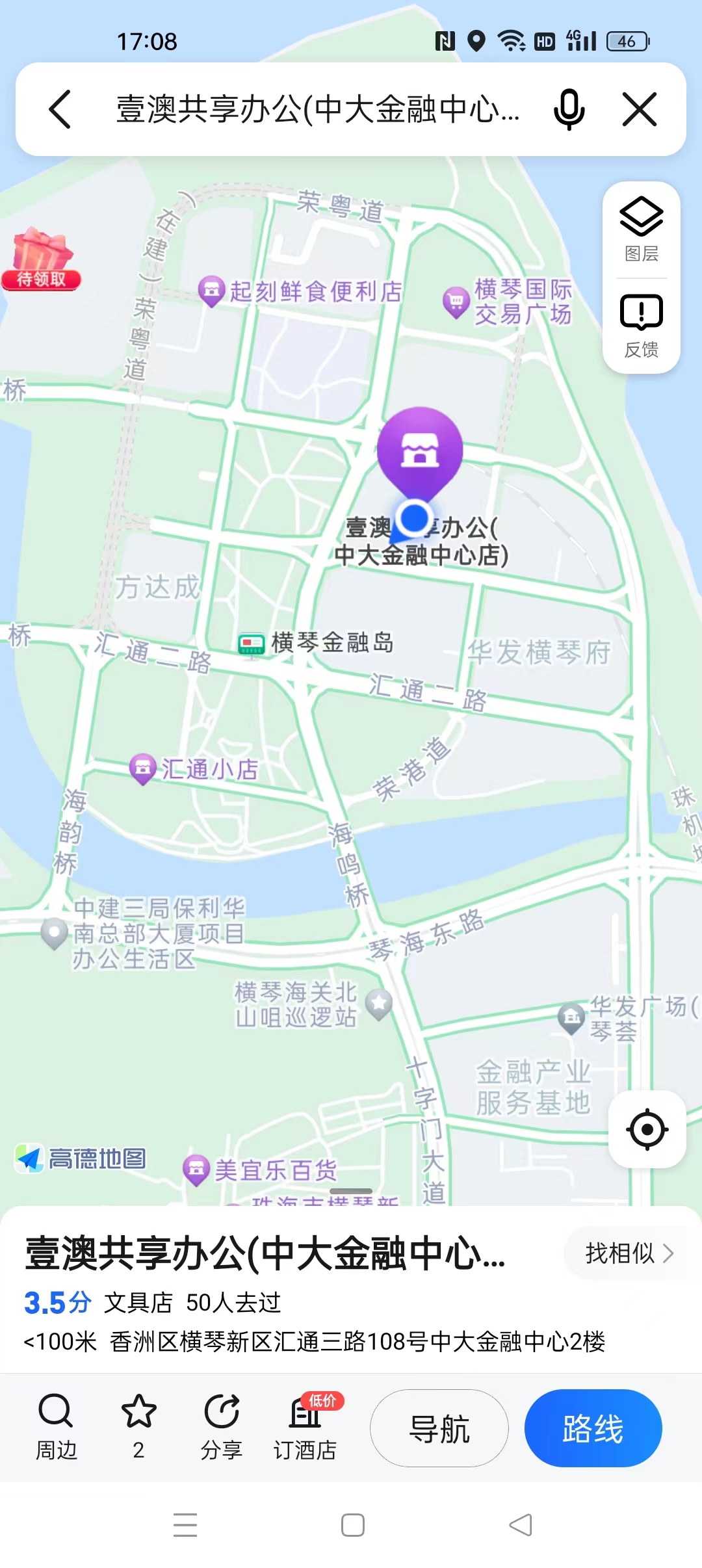Tap the 横琴金融岛 metro station marker
Viewport: 702px width, 1568px height.
point(252,643)
